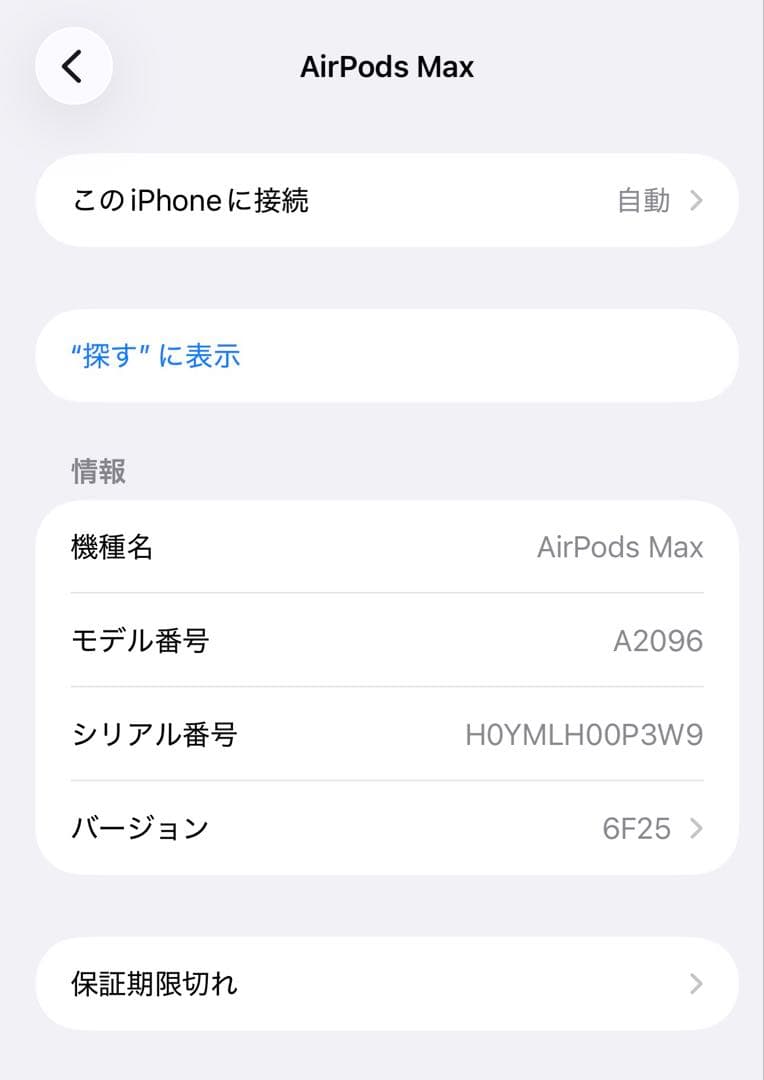
Task: Select the back arrow in the top-left circle
Action: [x=73, y=66]
